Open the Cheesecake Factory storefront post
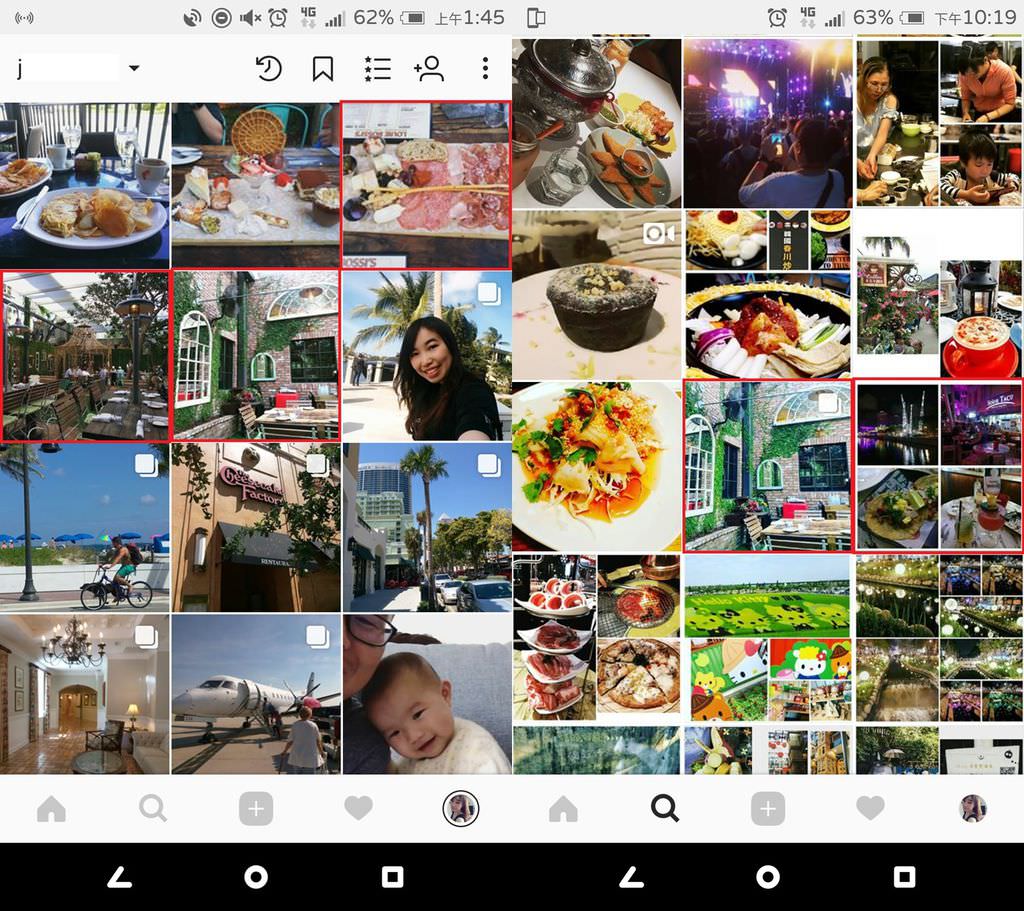Viewport: 1024px width, 911px height. coord(255,527)
